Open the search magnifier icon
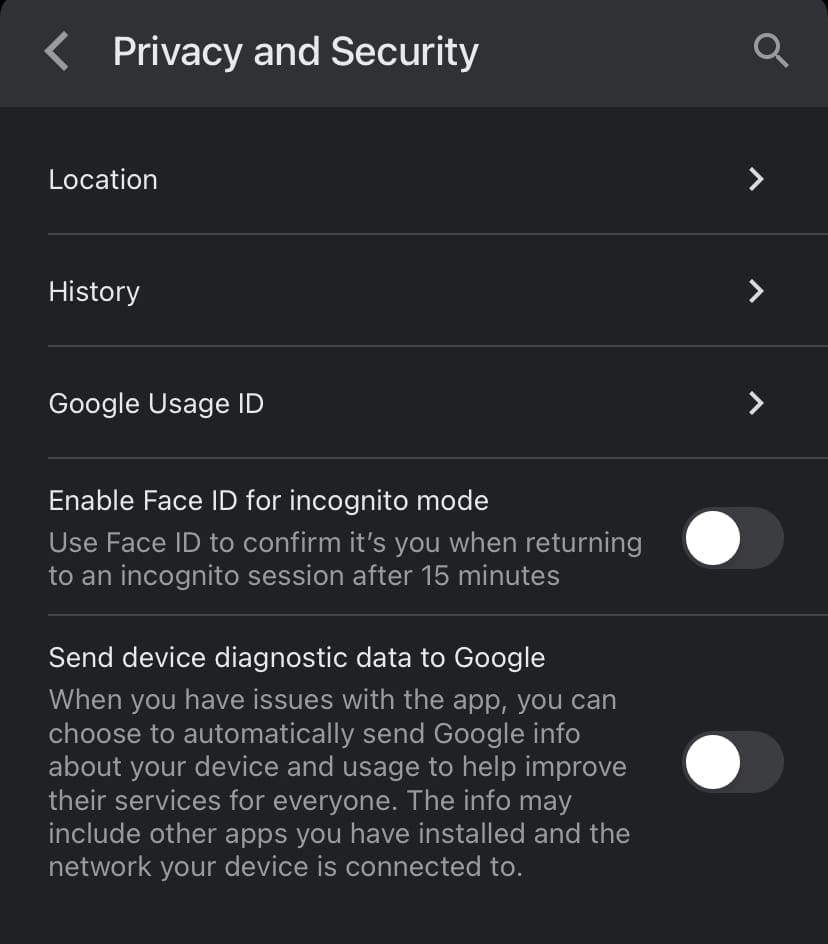Image resolution: width=828 pixels, height=944 pixels. (771, 50)
